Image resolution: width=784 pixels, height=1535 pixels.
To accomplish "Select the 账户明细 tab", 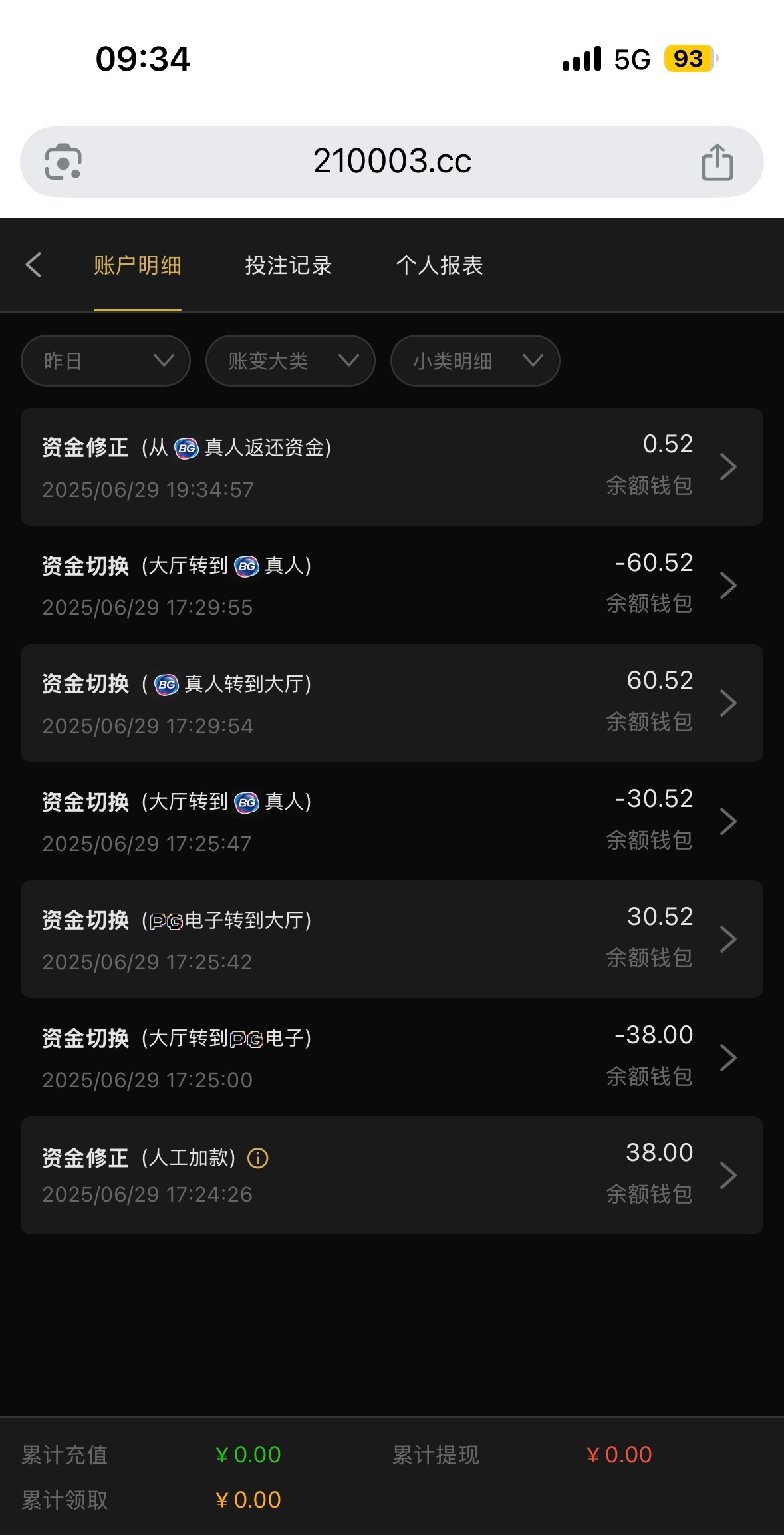I will click(x=138, y=265).
